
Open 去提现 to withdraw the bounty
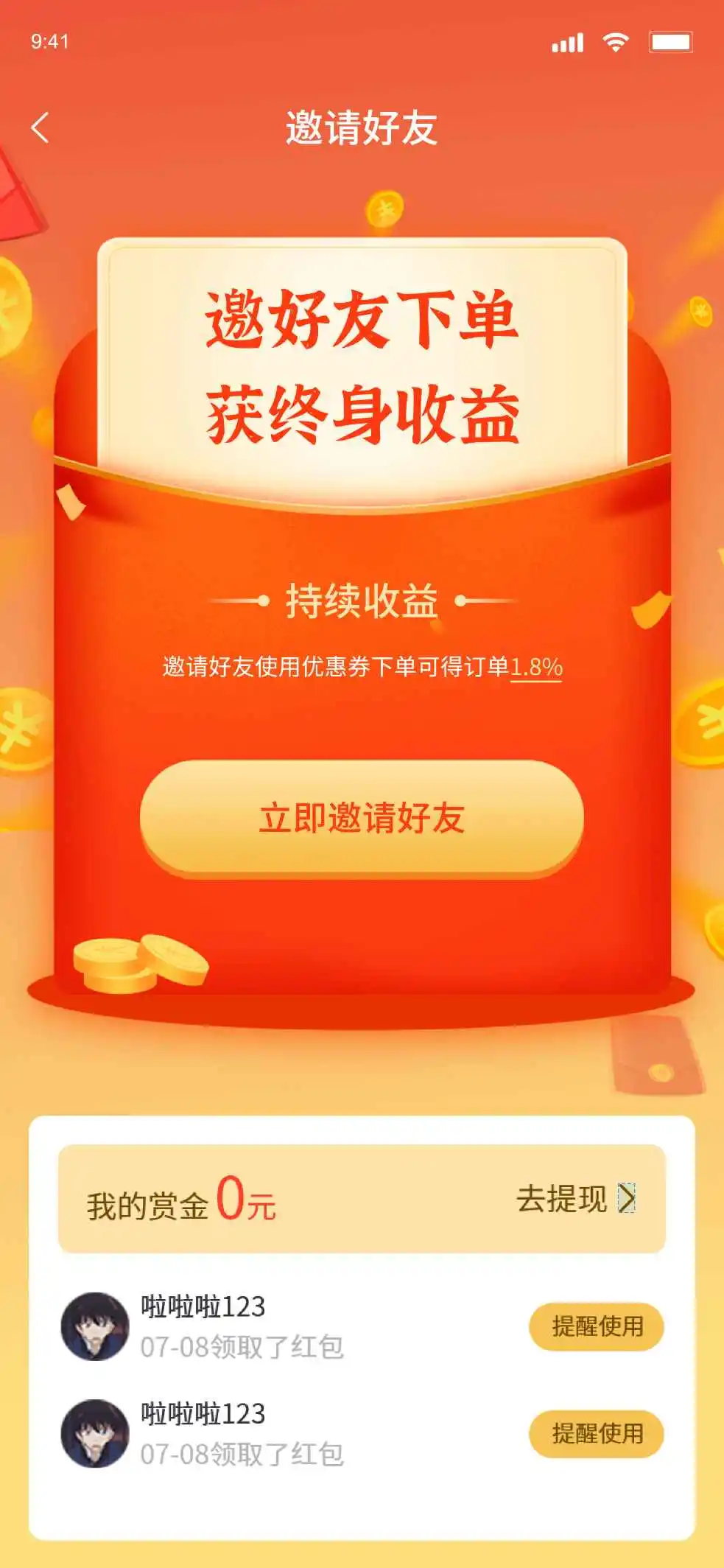(575, 1198)
